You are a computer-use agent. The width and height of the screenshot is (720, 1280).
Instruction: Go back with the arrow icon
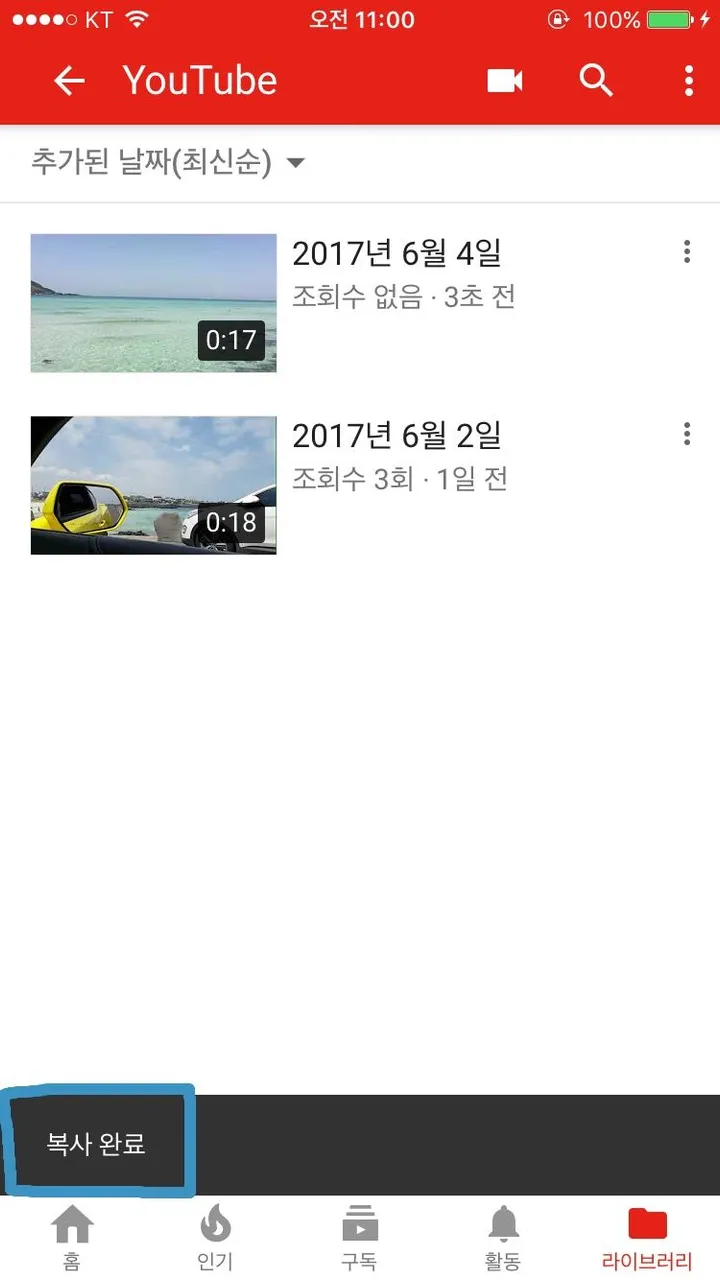pyautogui.click(x=69, y=81)
